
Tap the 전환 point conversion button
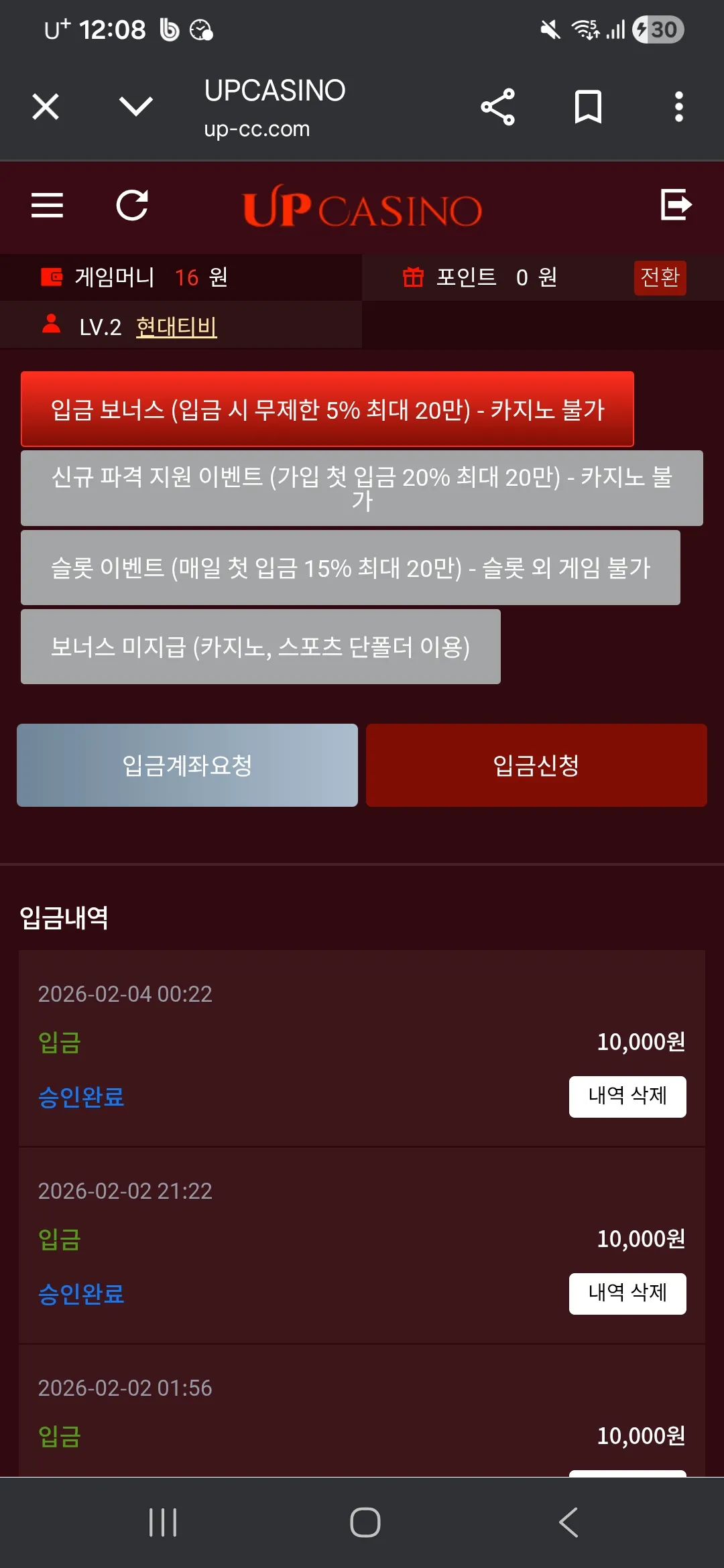660,277
